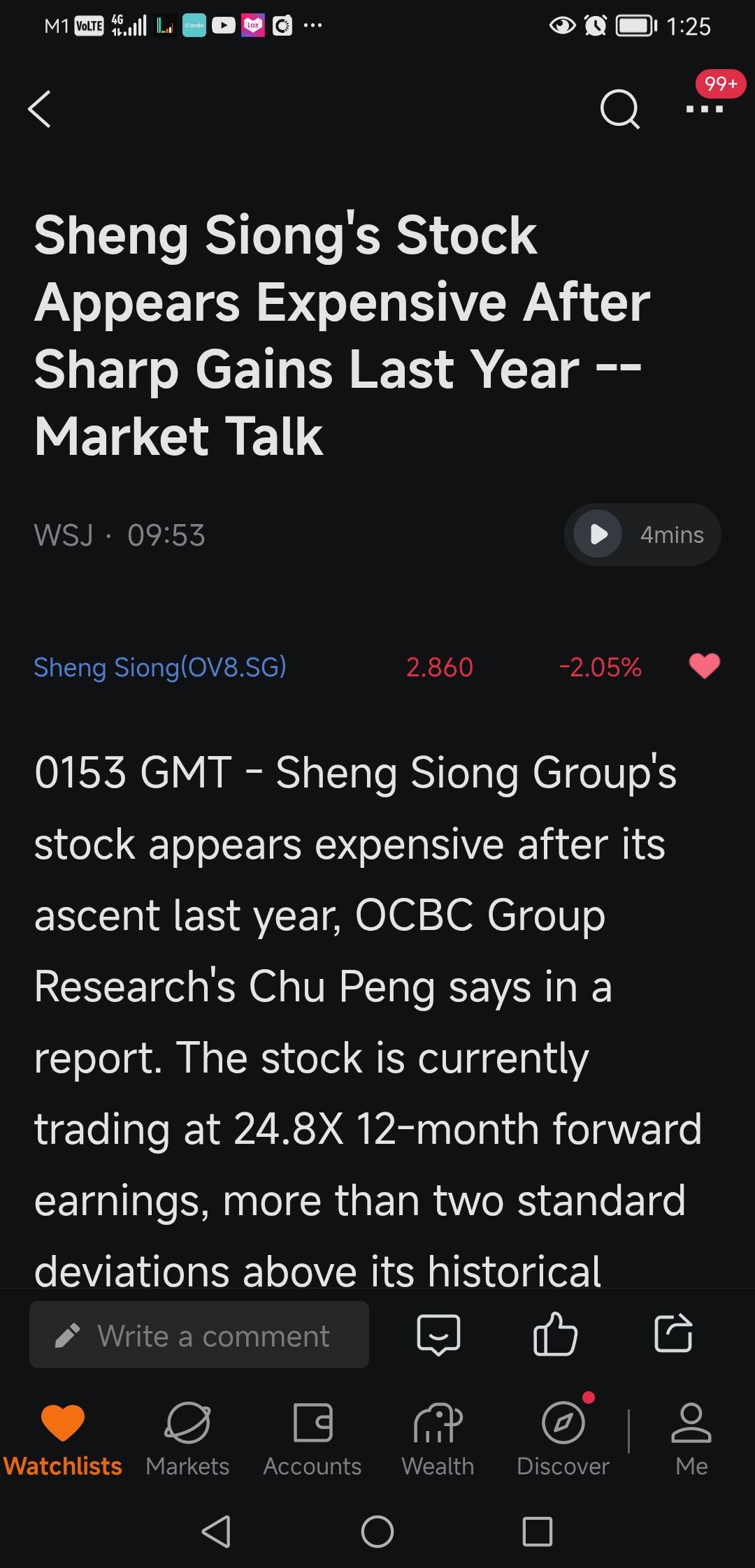The width and height of the screenshot is (755, 1568).
Task: Open the search icon
Action: click(x=619, y=110)
